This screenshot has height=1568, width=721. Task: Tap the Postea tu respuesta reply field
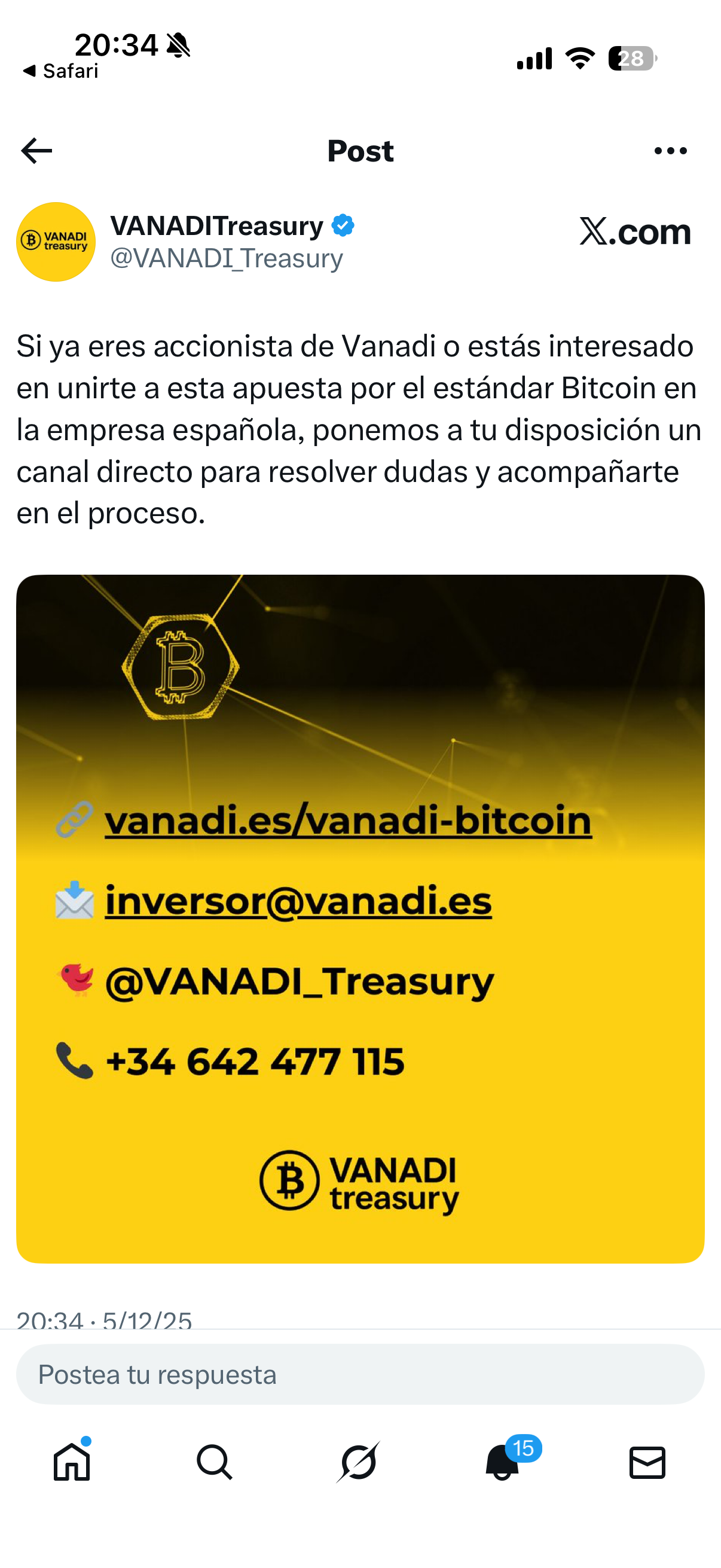[x=360, y=1375]
